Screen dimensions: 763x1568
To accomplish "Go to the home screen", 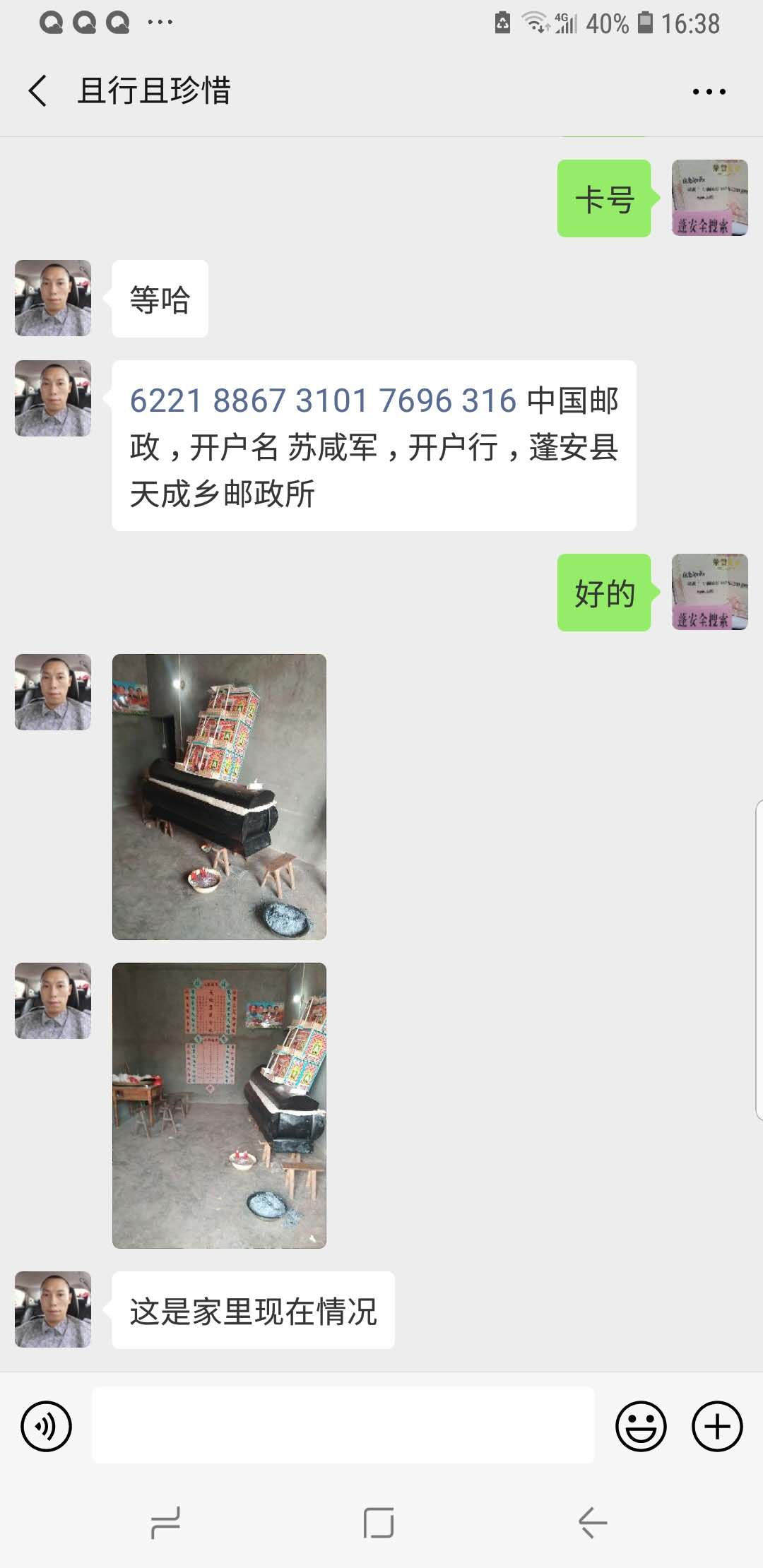I will point(379,1523).
